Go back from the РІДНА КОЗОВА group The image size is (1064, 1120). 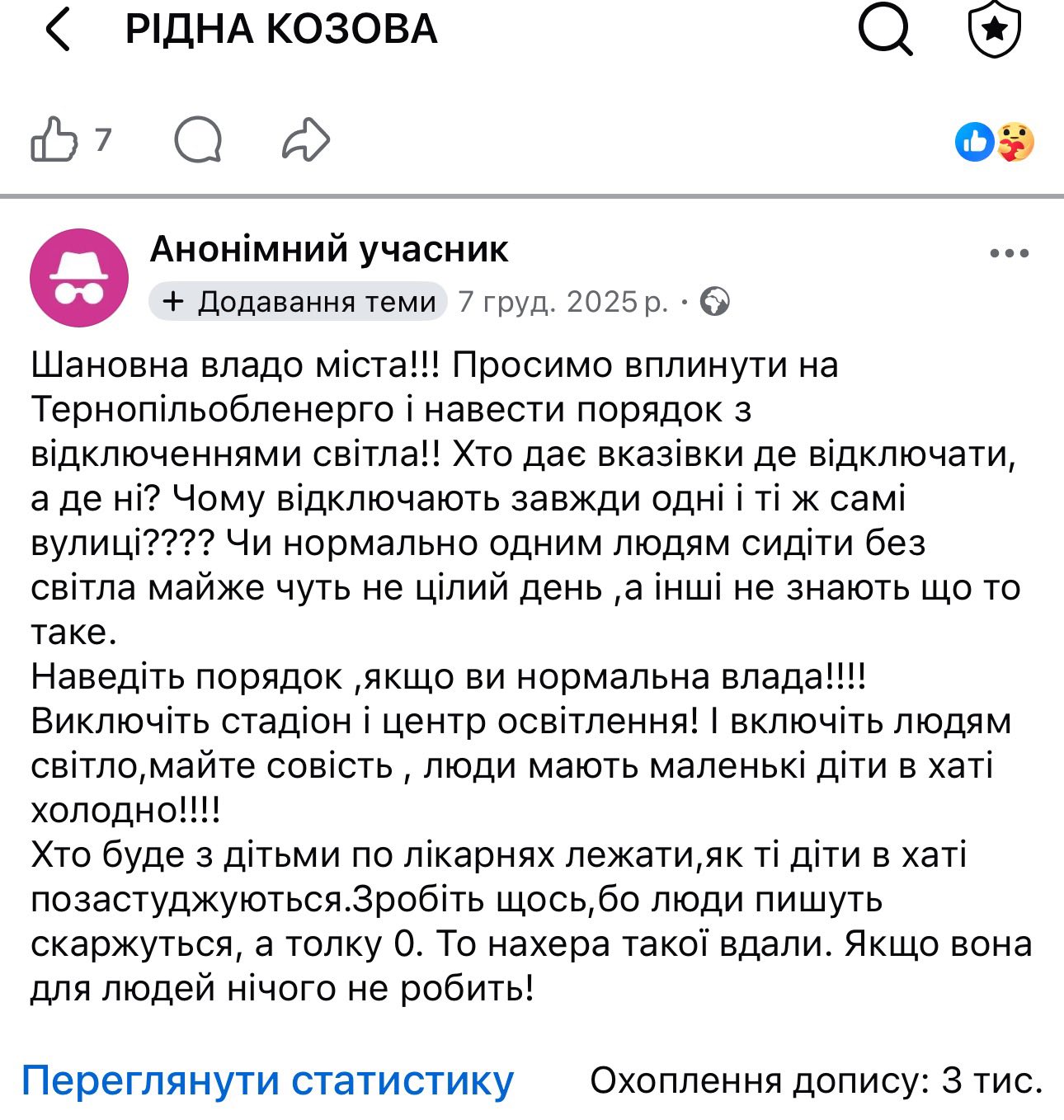pyautogui.click(x=58, y=31)
